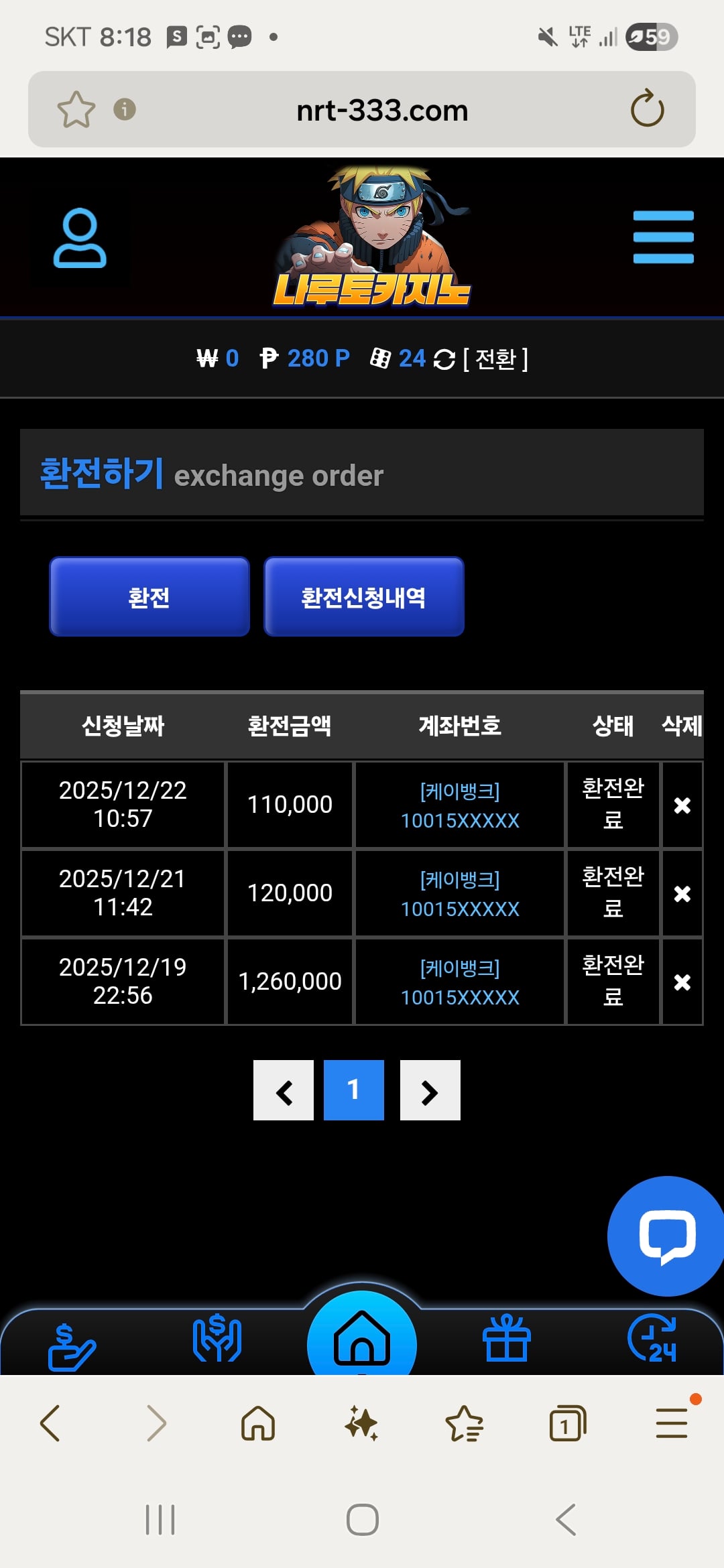Go to next page of results
The width and height of the screenshot is (724, 1568).
click(430, 1090)
